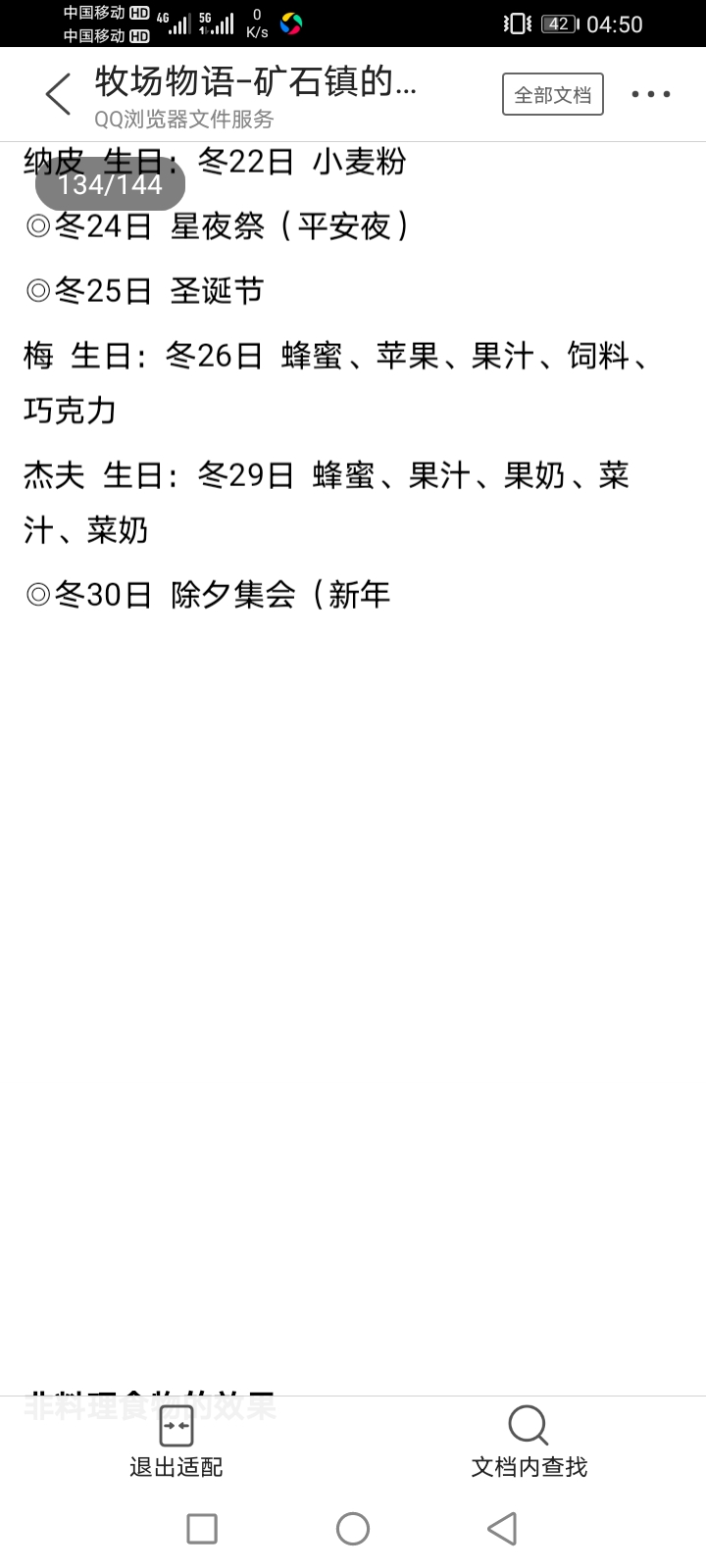Viewport: 706px width, 1568px height.
Task: Open the three-dot overflow menu
Action: tap(651, 94)
